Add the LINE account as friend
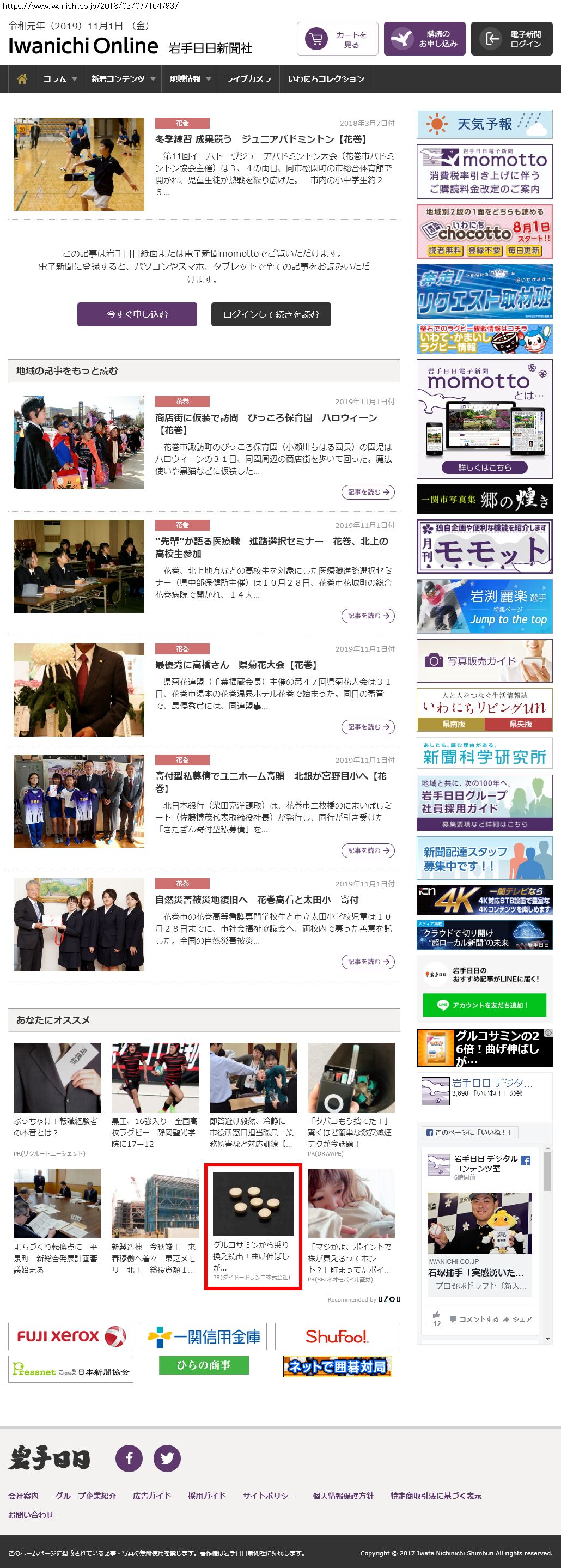This screenshot has height=1568, width=561. 484,1005
